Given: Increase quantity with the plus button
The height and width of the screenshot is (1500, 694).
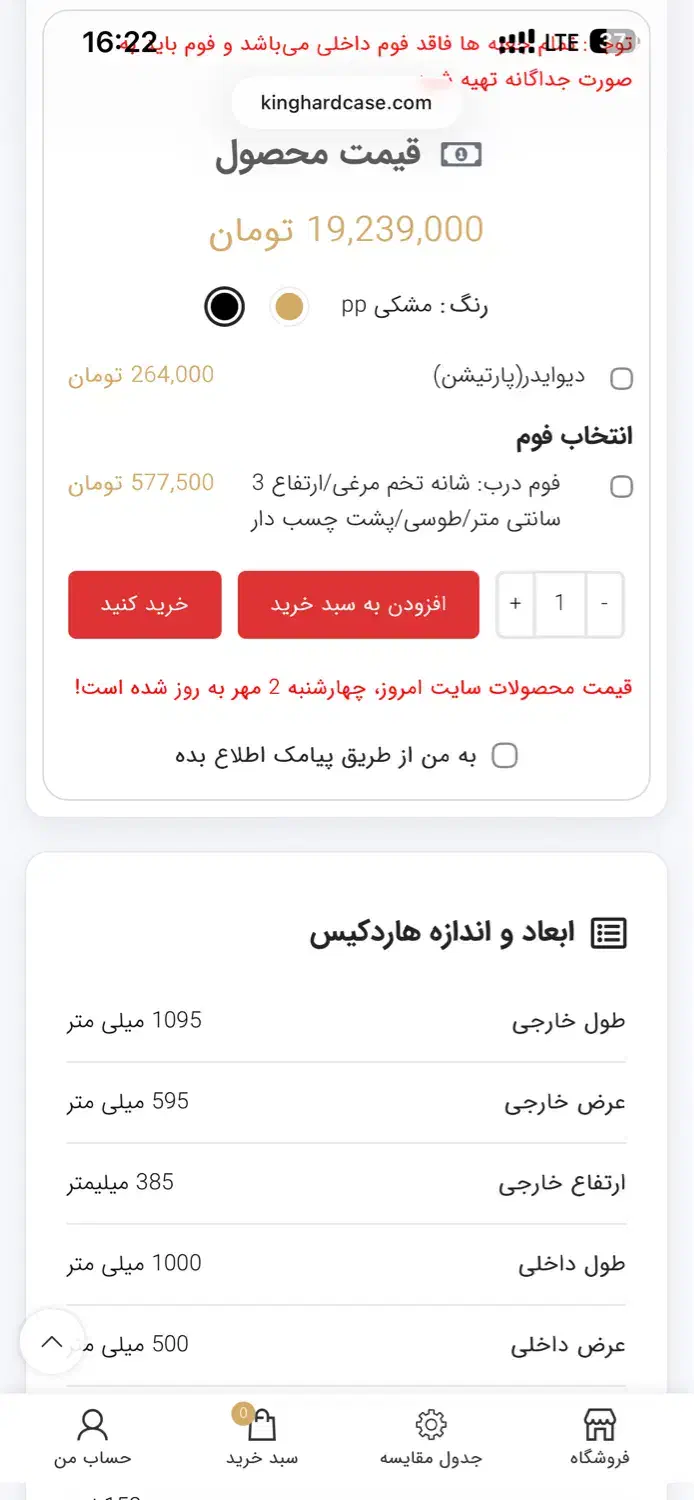Looking at the screenshot, I should [x=516, y=604].
